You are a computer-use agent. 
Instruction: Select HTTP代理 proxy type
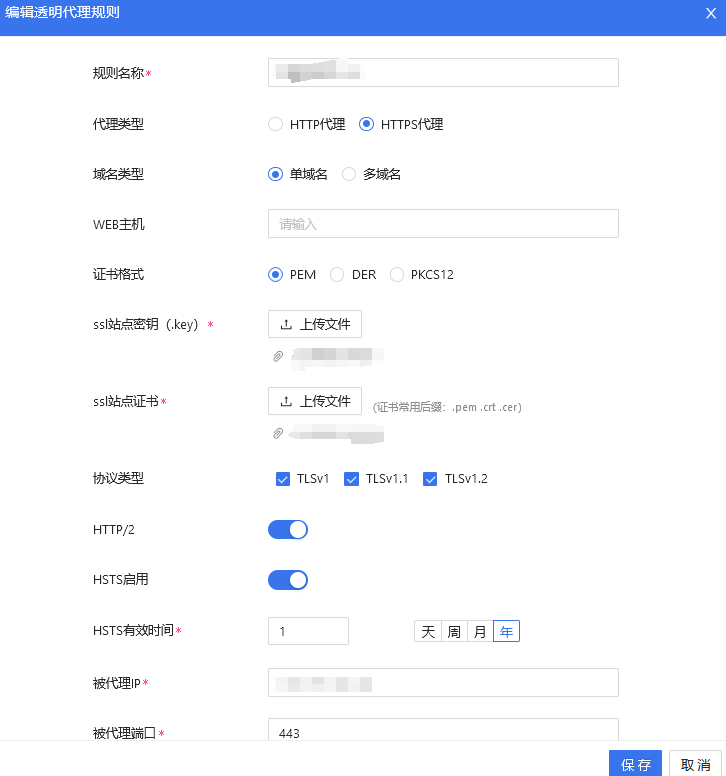(276, 124)
